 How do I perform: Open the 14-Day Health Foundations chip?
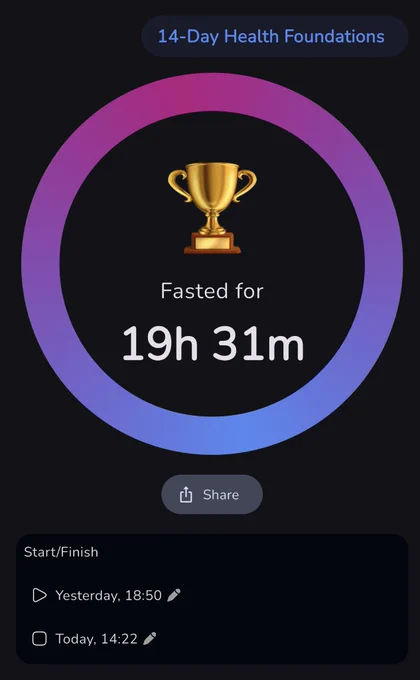click(275, 36)
